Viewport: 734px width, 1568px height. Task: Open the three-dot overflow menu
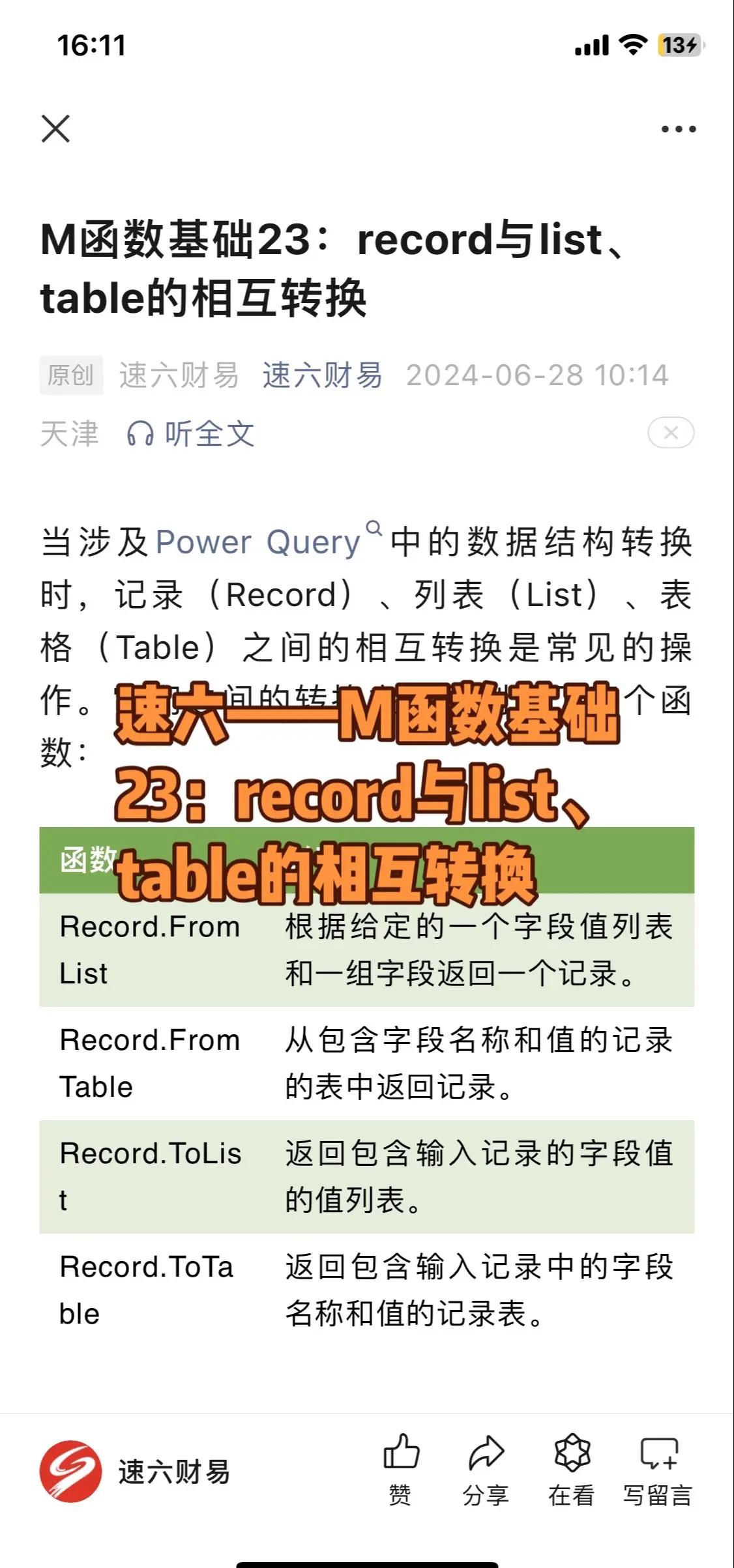678,129
